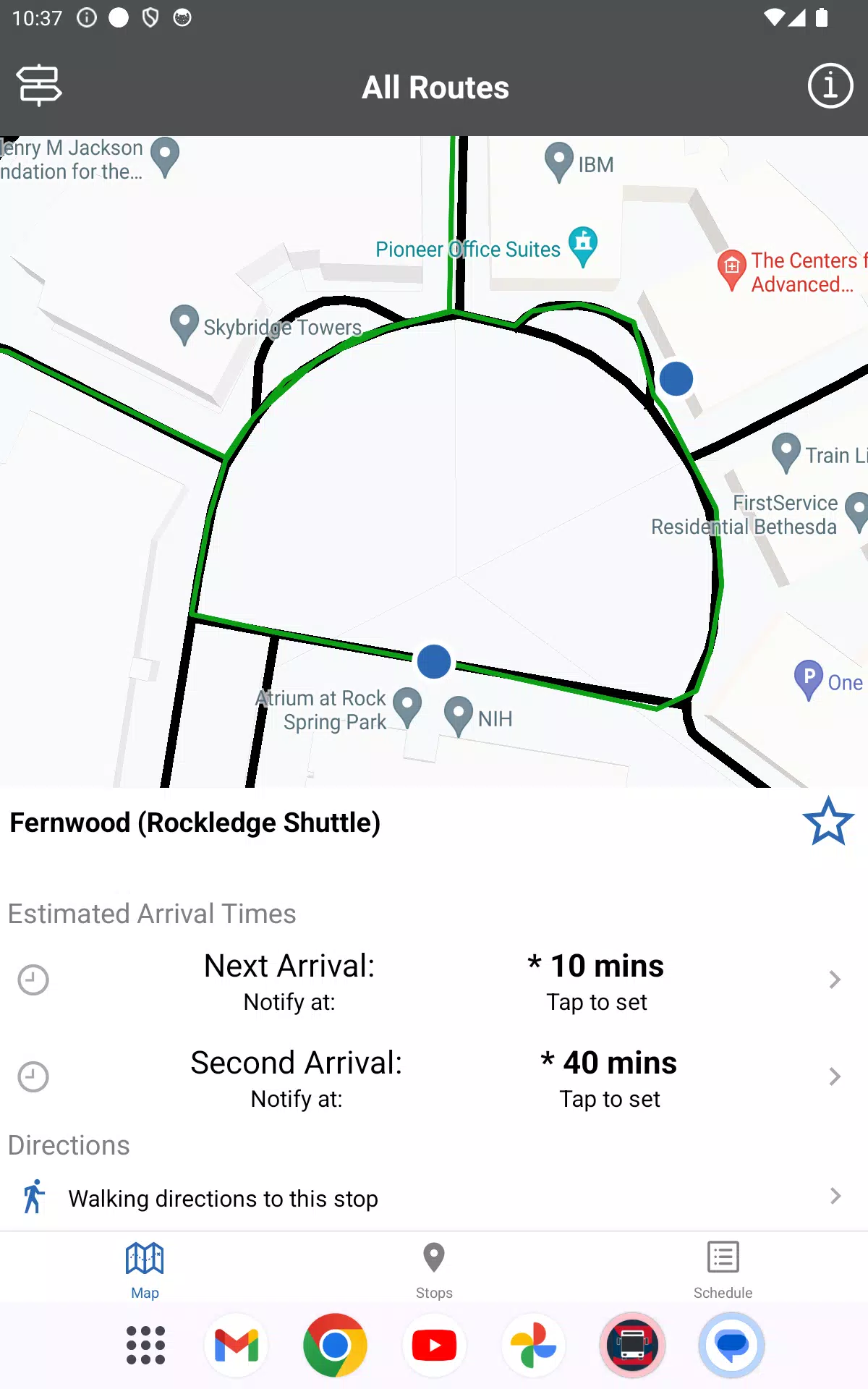868x1389 pixels.
Task: Open the app drawer grid
Action: point(145,1346)
